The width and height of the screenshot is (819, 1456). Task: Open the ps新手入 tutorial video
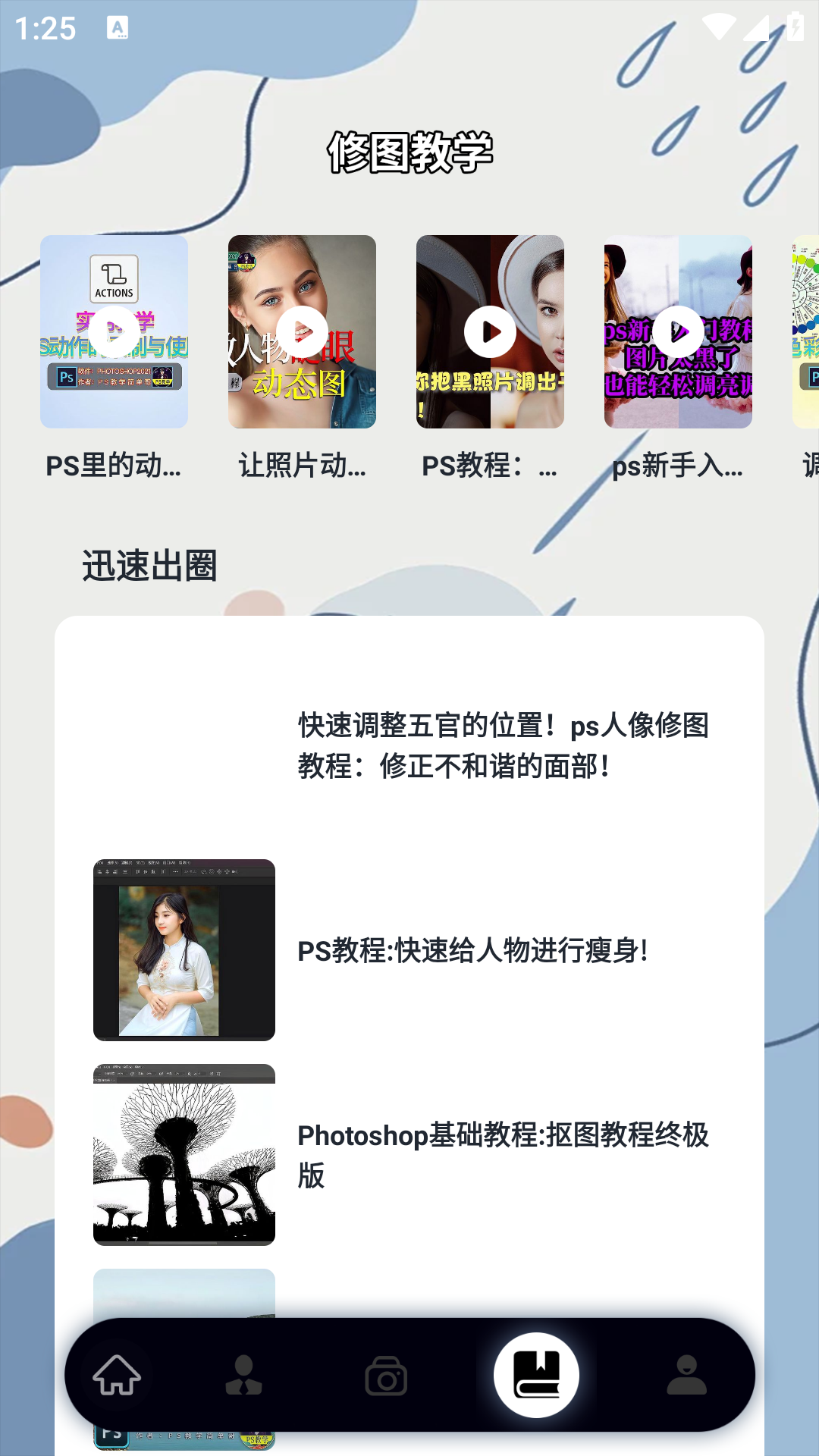[x=678, y=331]
